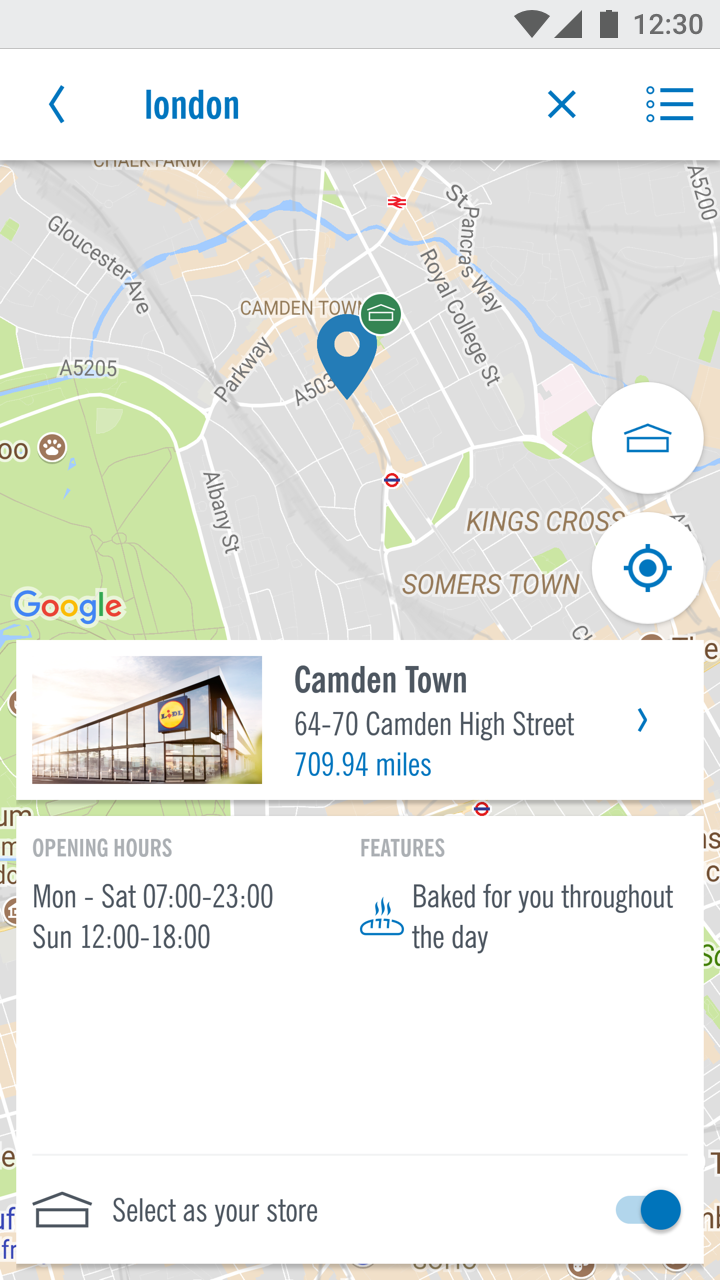Tap the store icon round map button
The height and width of the screenshot is (1280, 720).
tap(647, 438)
